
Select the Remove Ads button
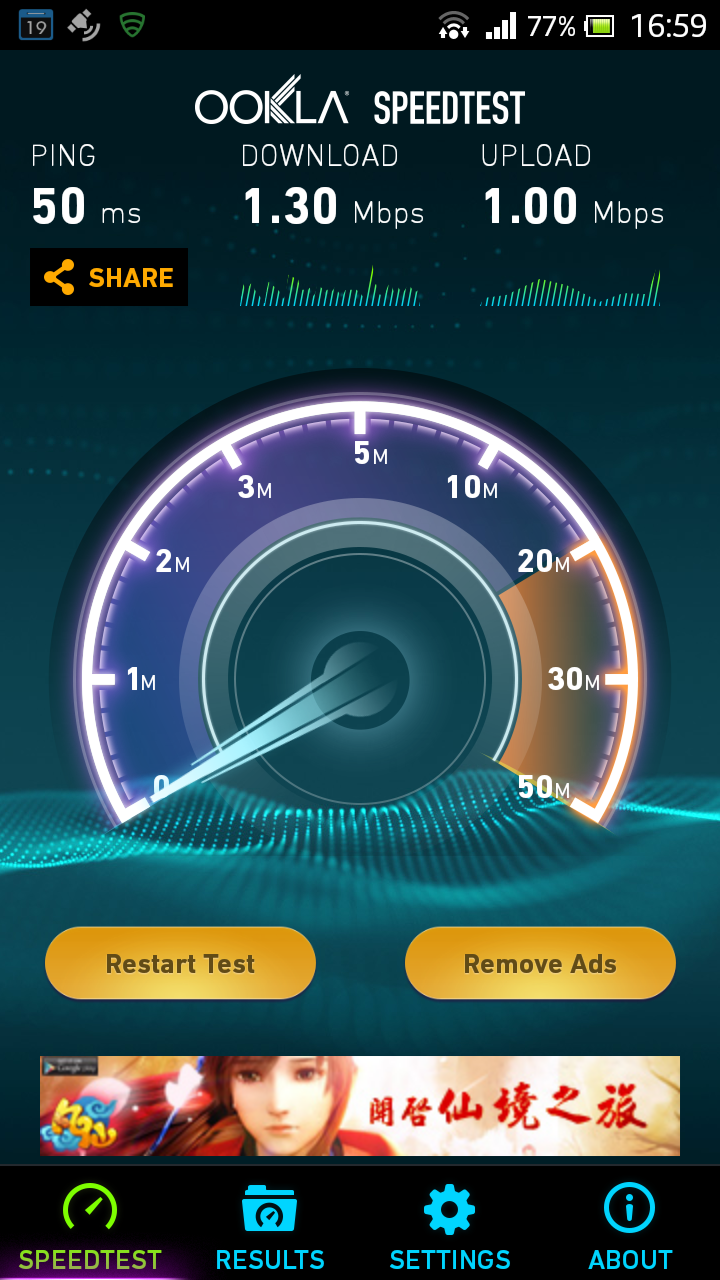point(540,963)
